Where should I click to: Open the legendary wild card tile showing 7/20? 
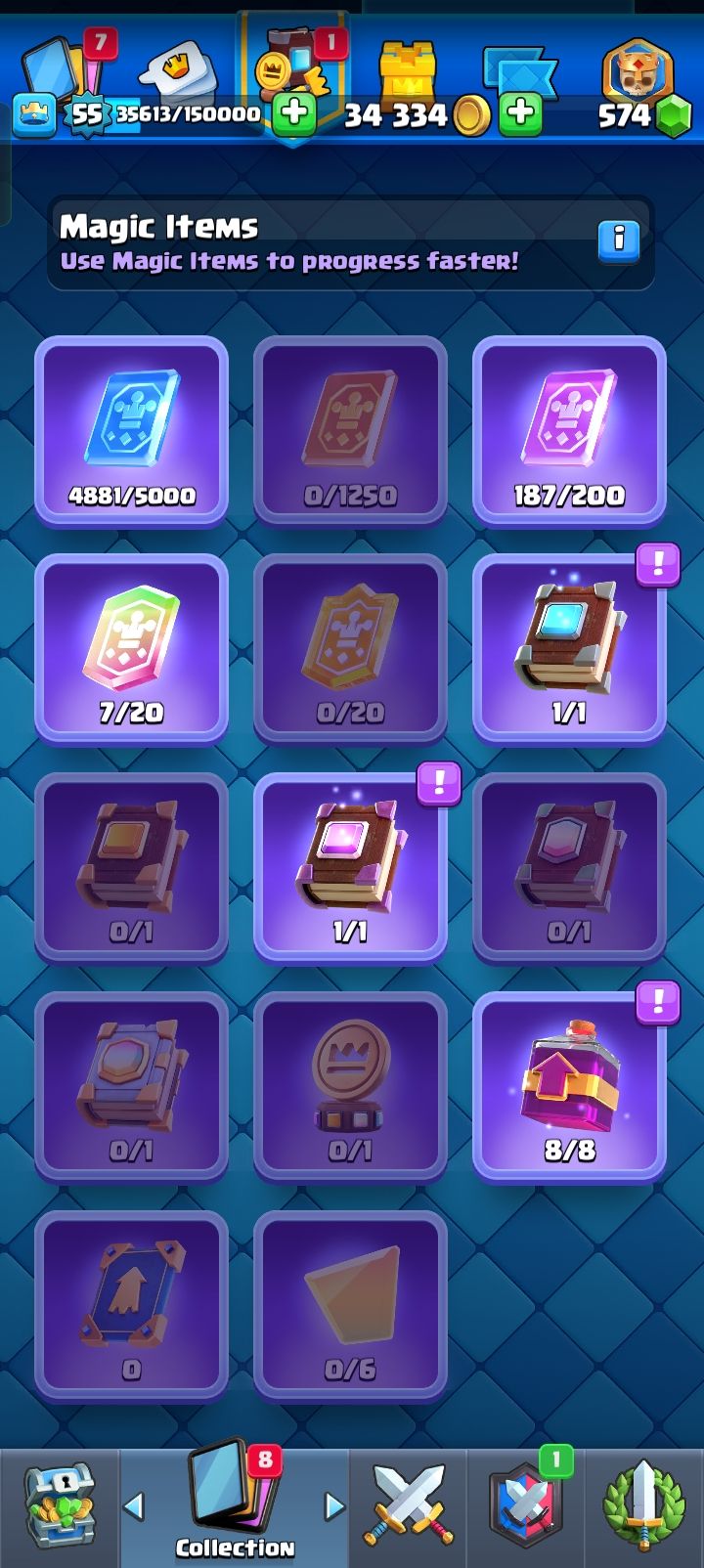click(131, 648)
